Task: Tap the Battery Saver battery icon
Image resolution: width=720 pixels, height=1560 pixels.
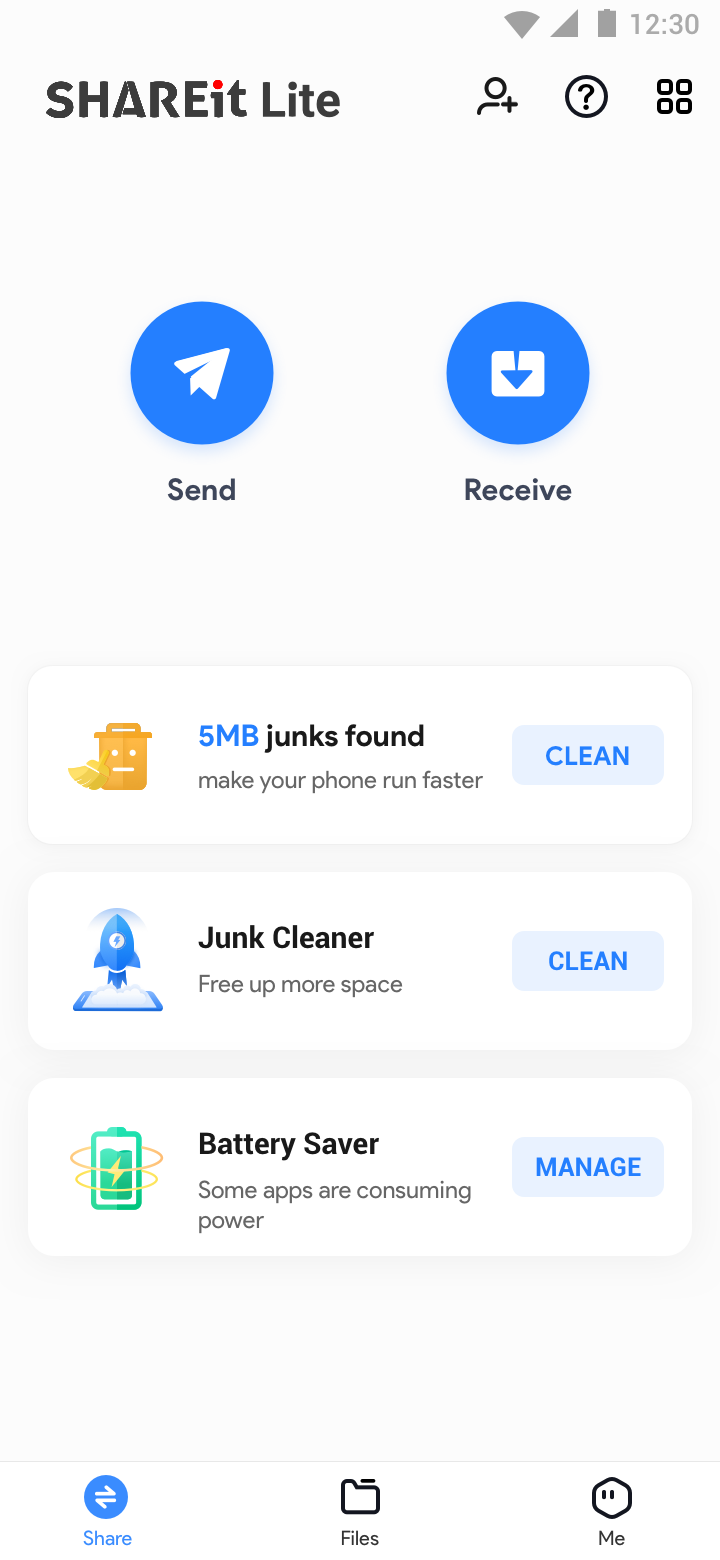Action: (117, 1167)
